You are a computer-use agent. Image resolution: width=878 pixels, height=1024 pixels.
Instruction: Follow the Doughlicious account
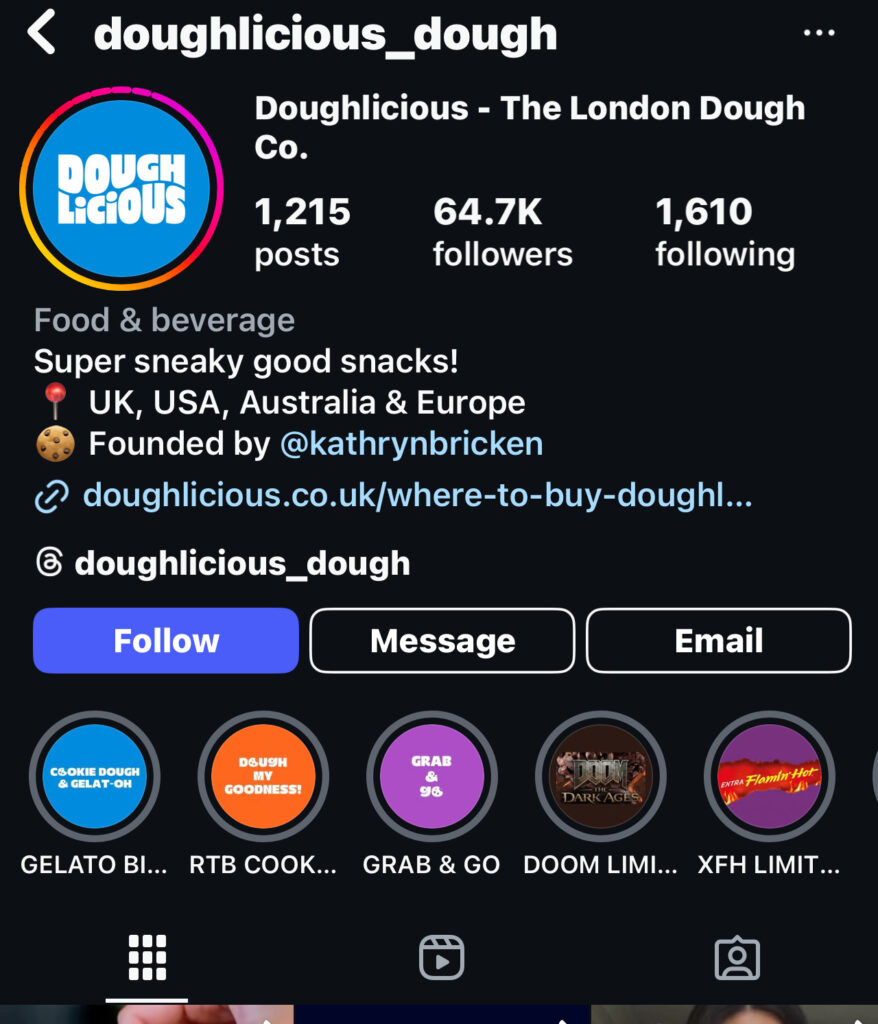166,640
